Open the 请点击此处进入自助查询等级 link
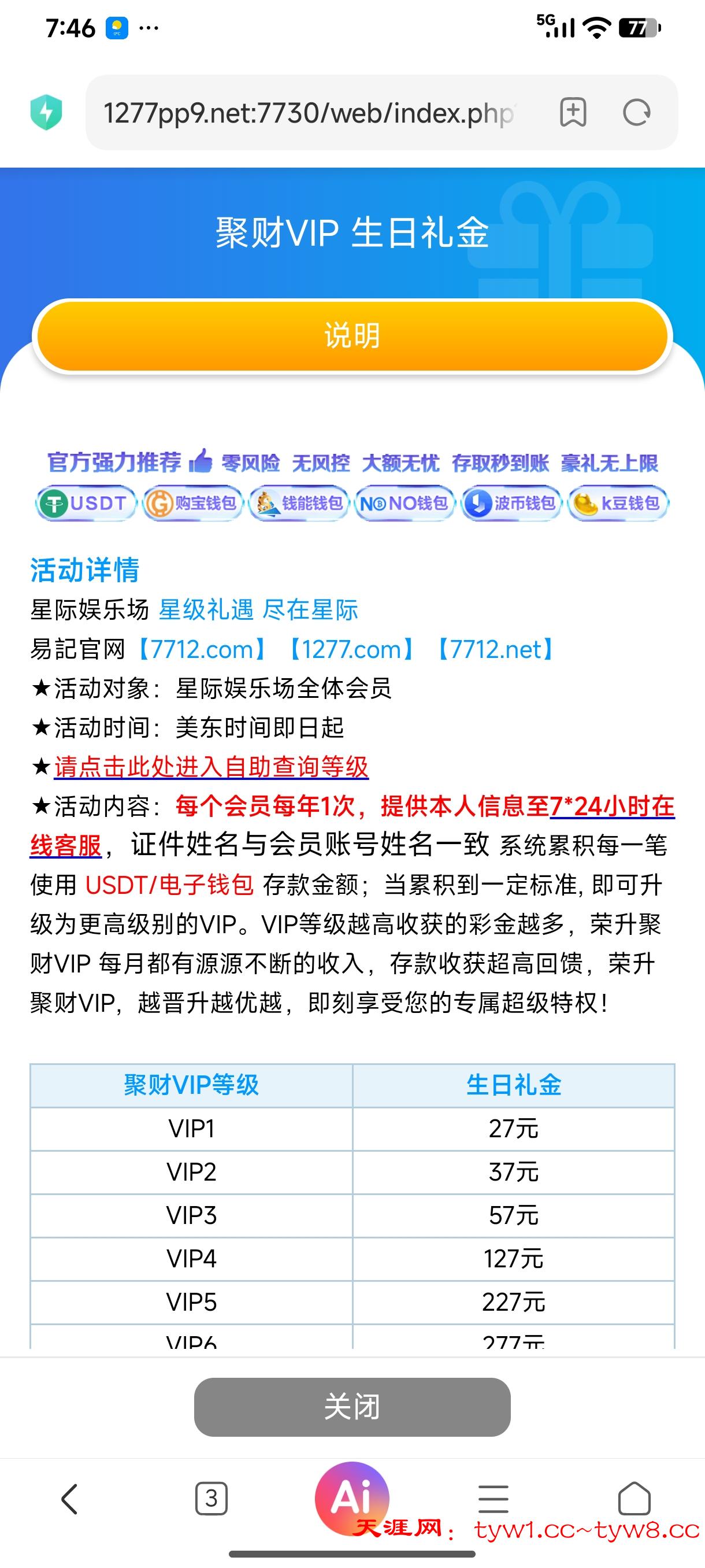 (211, 767)
